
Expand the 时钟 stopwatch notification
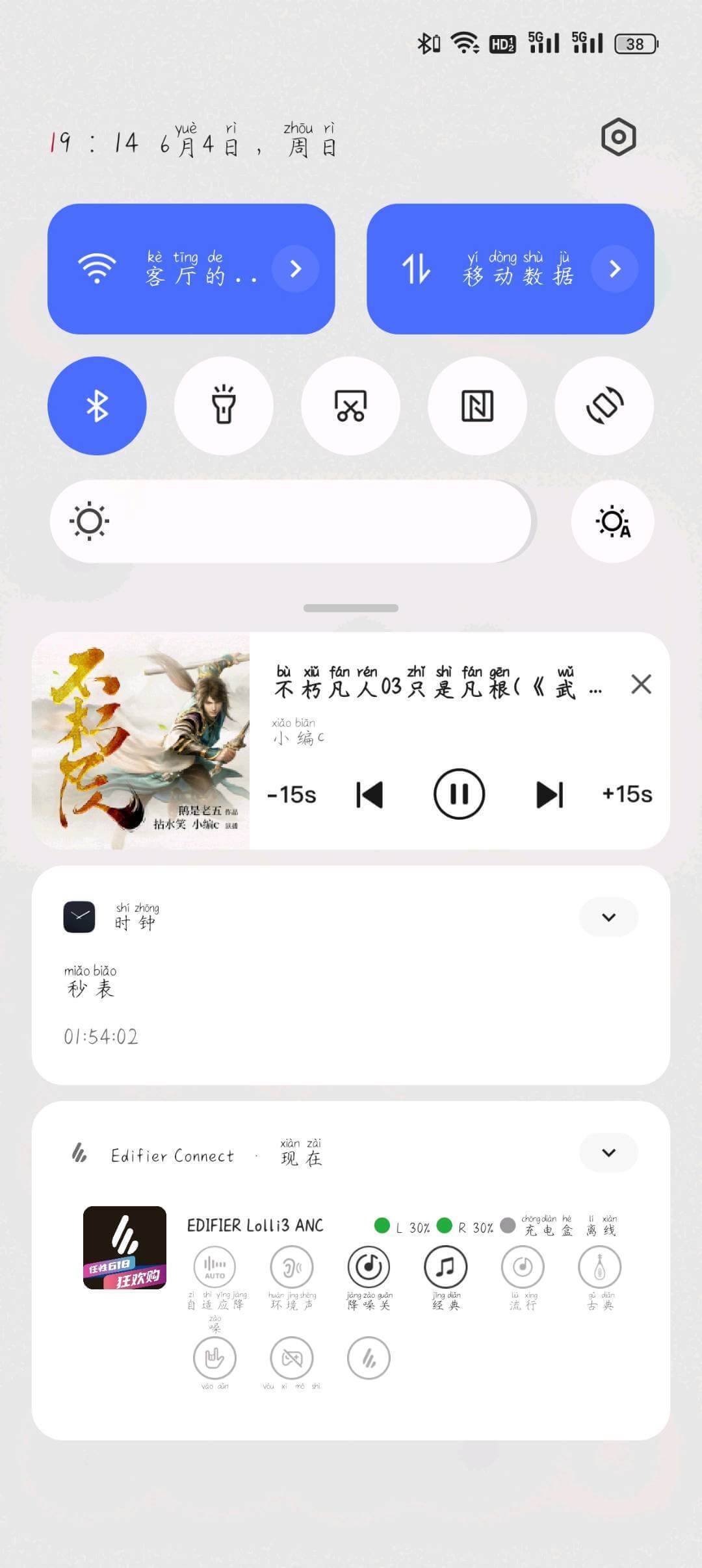coord(608,917)
